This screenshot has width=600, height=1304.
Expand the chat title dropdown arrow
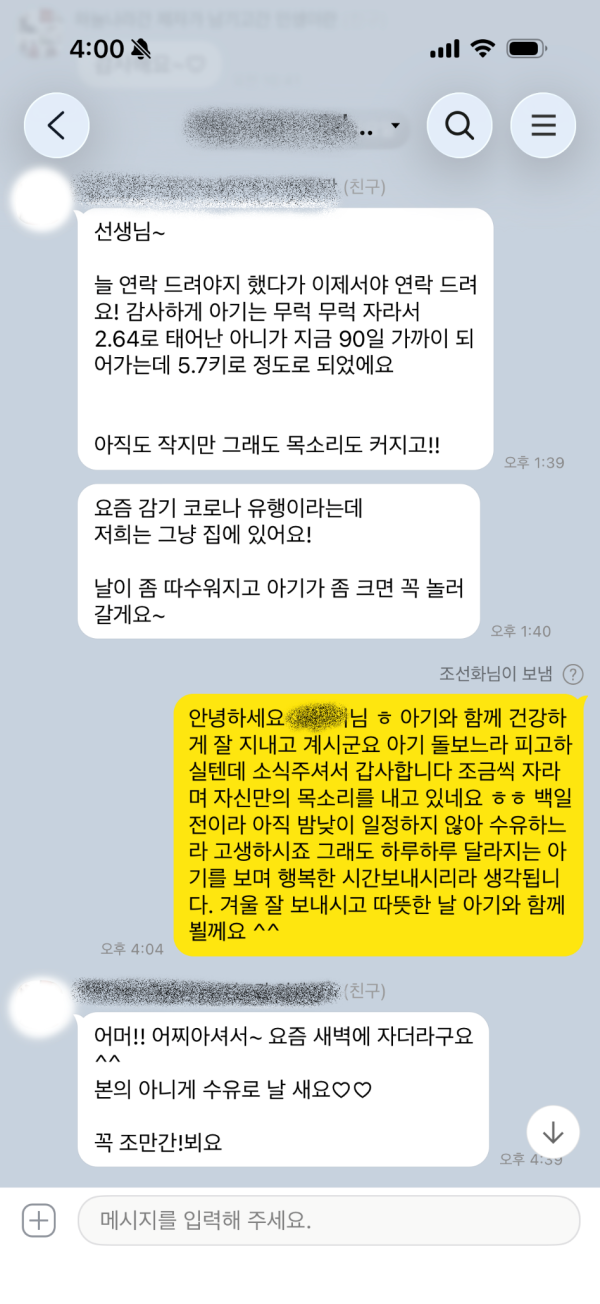[396, 127]
